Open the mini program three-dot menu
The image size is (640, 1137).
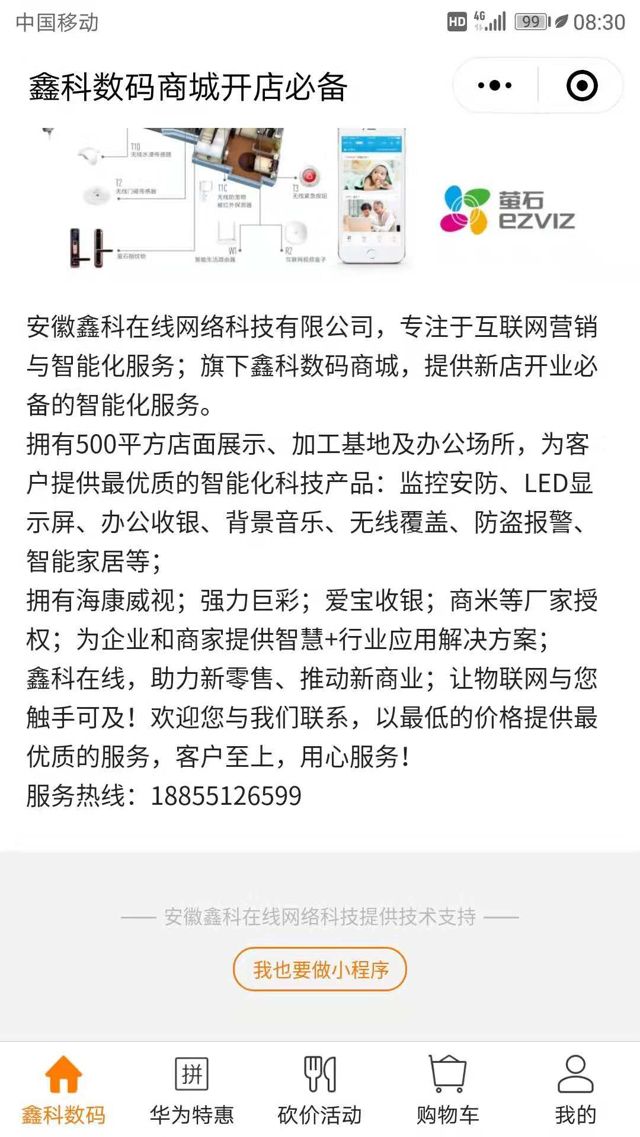[x=495, y=86]
